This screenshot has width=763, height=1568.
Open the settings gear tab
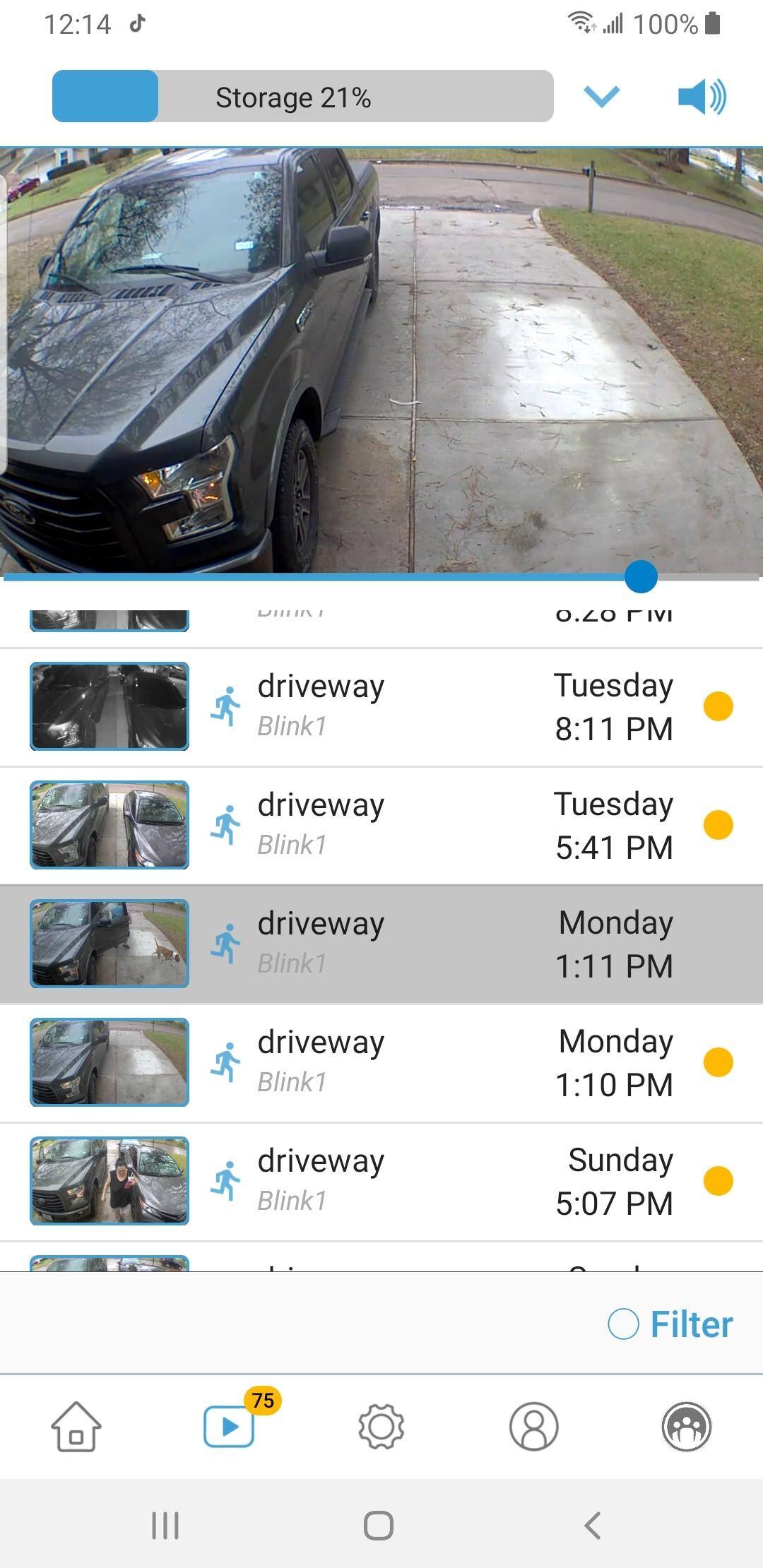(381, 1427)
